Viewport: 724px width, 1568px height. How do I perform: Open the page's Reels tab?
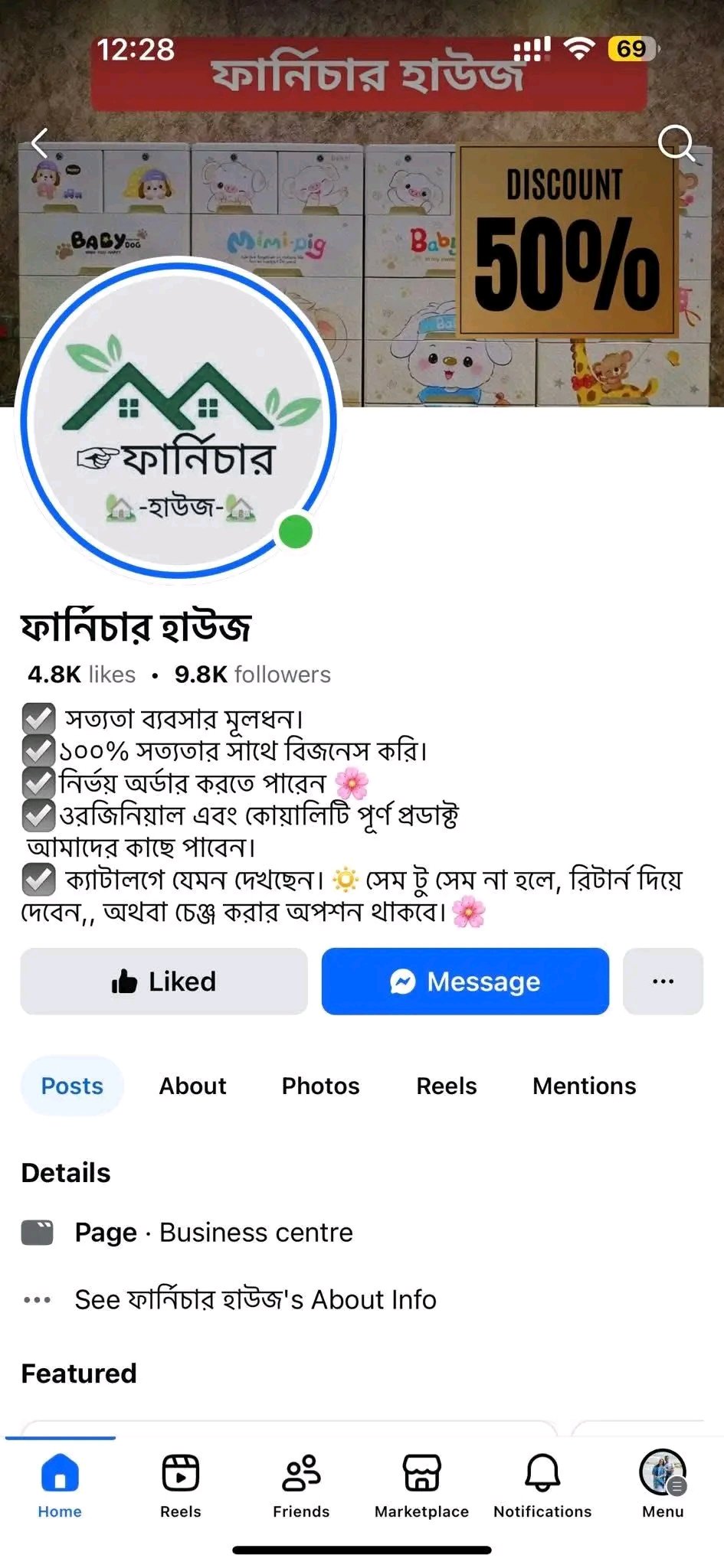click(446, 1086)
